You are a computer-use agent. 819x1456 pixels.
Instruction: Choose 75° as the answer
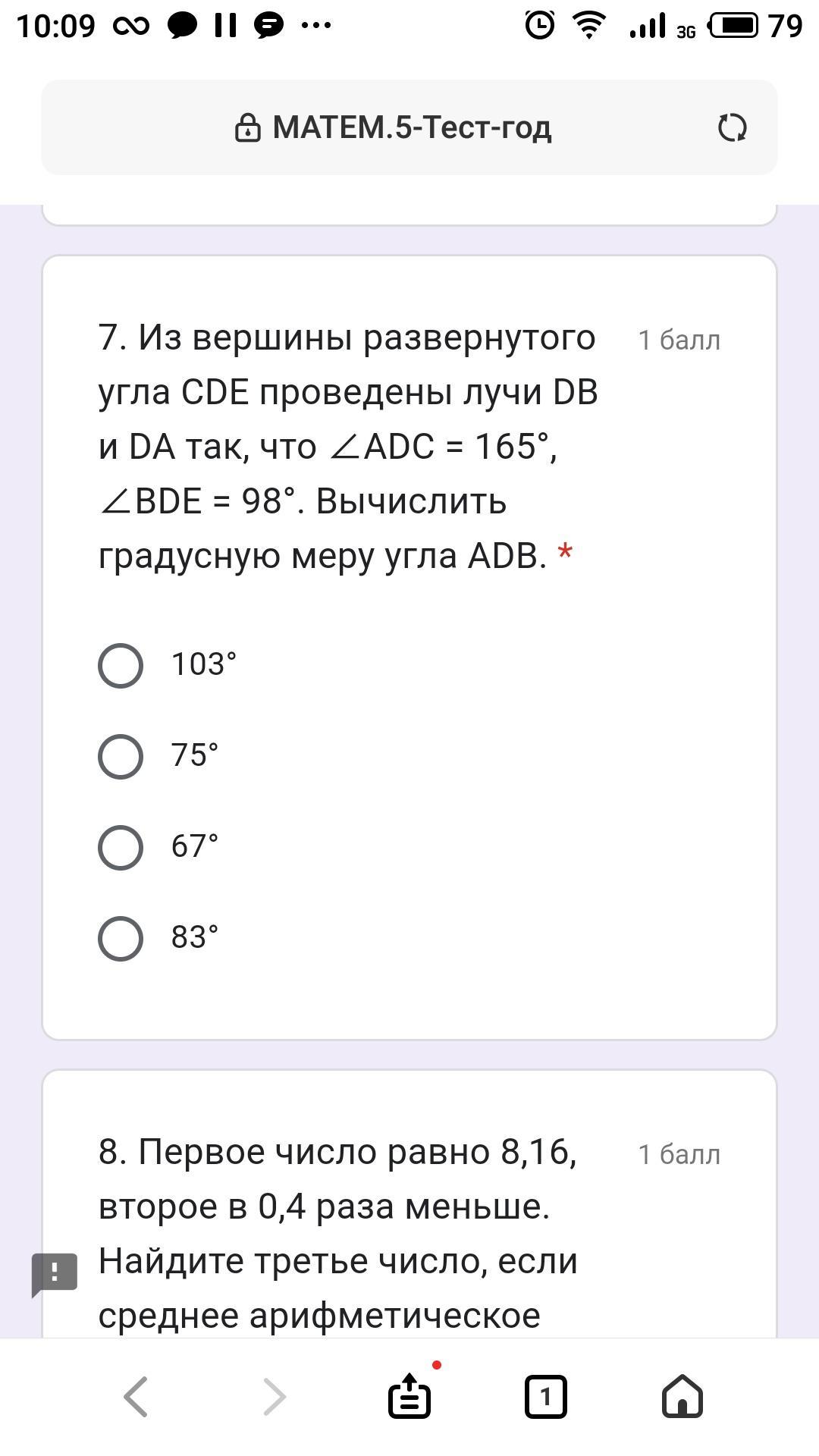coord(121,757)
